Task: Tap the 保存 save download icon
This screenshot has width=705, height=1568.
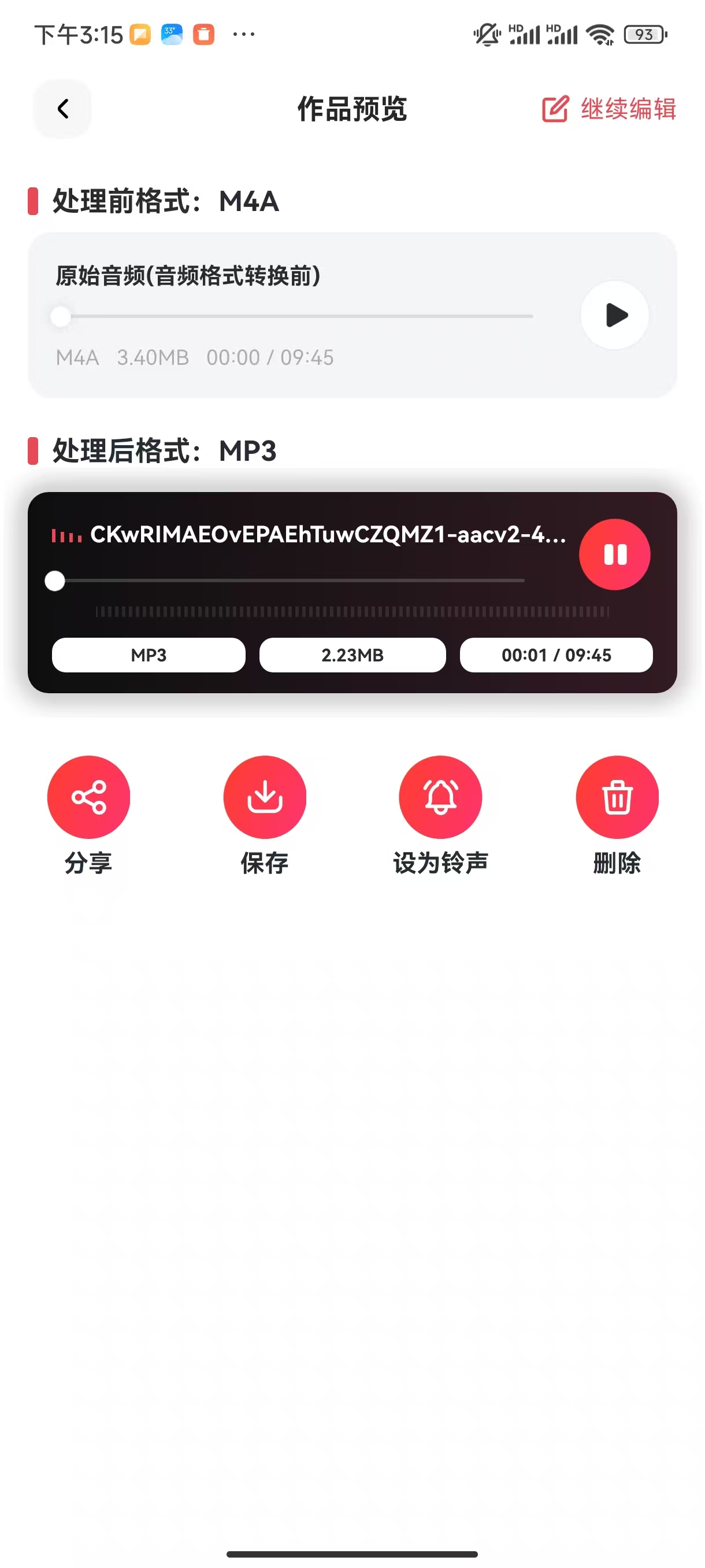Action: (265, 797)
